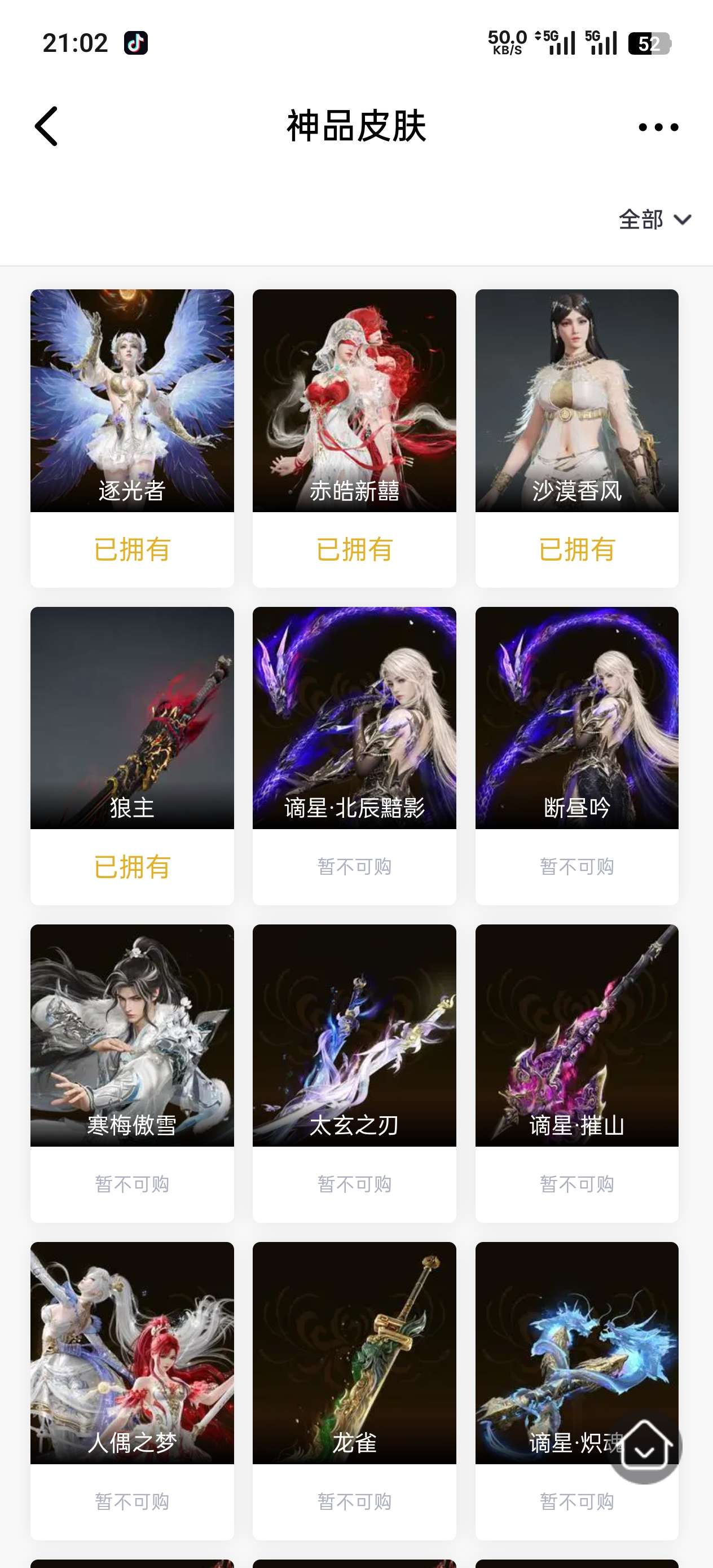Screen dimensions: 713x1568
Task: Go back using the top-left arrow
Action: [x=46, y=126]
